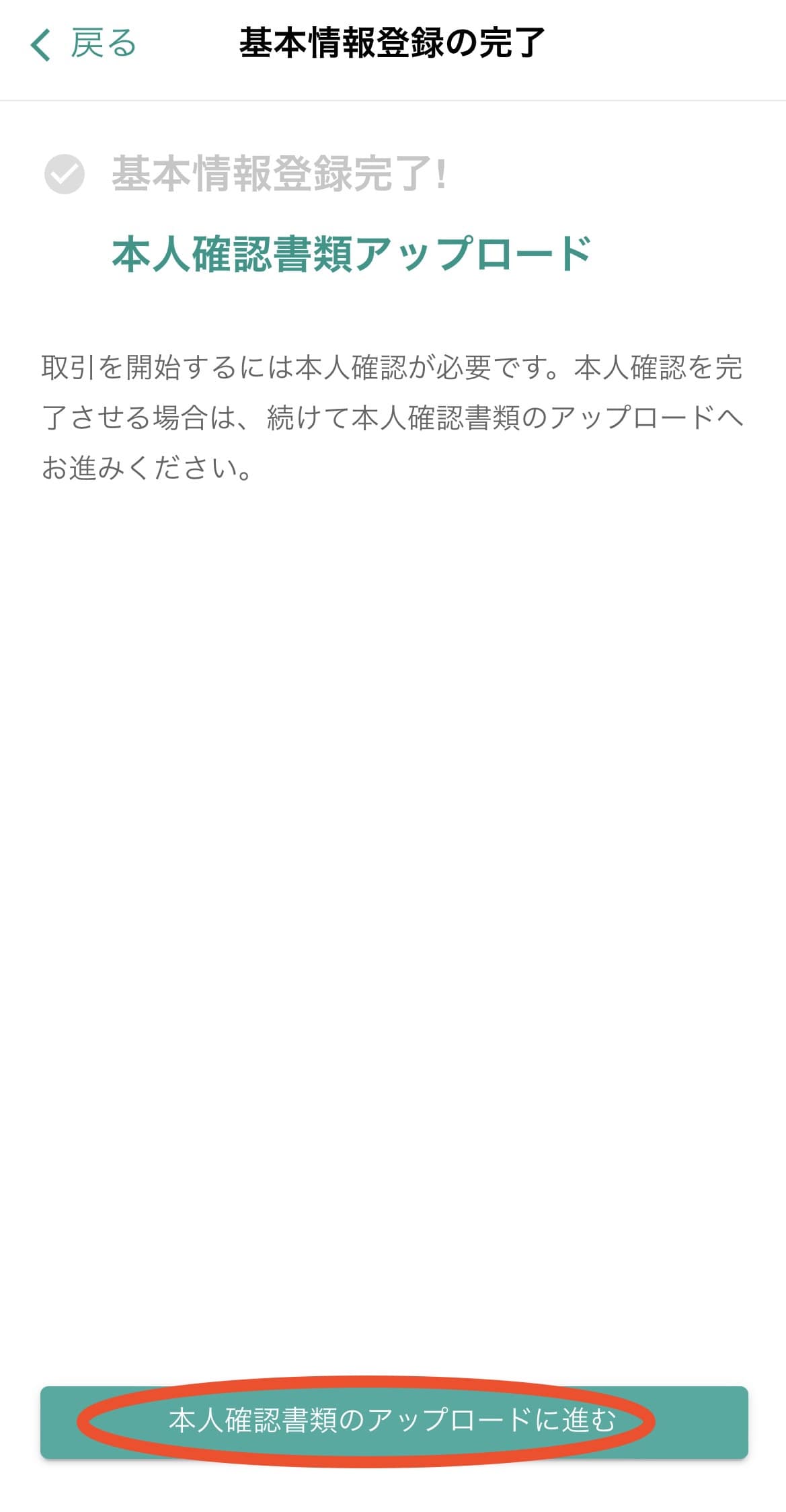This screenshot has width=786, height=1512.
Task: Go back using the 戻る button
Action: point(83,44)
